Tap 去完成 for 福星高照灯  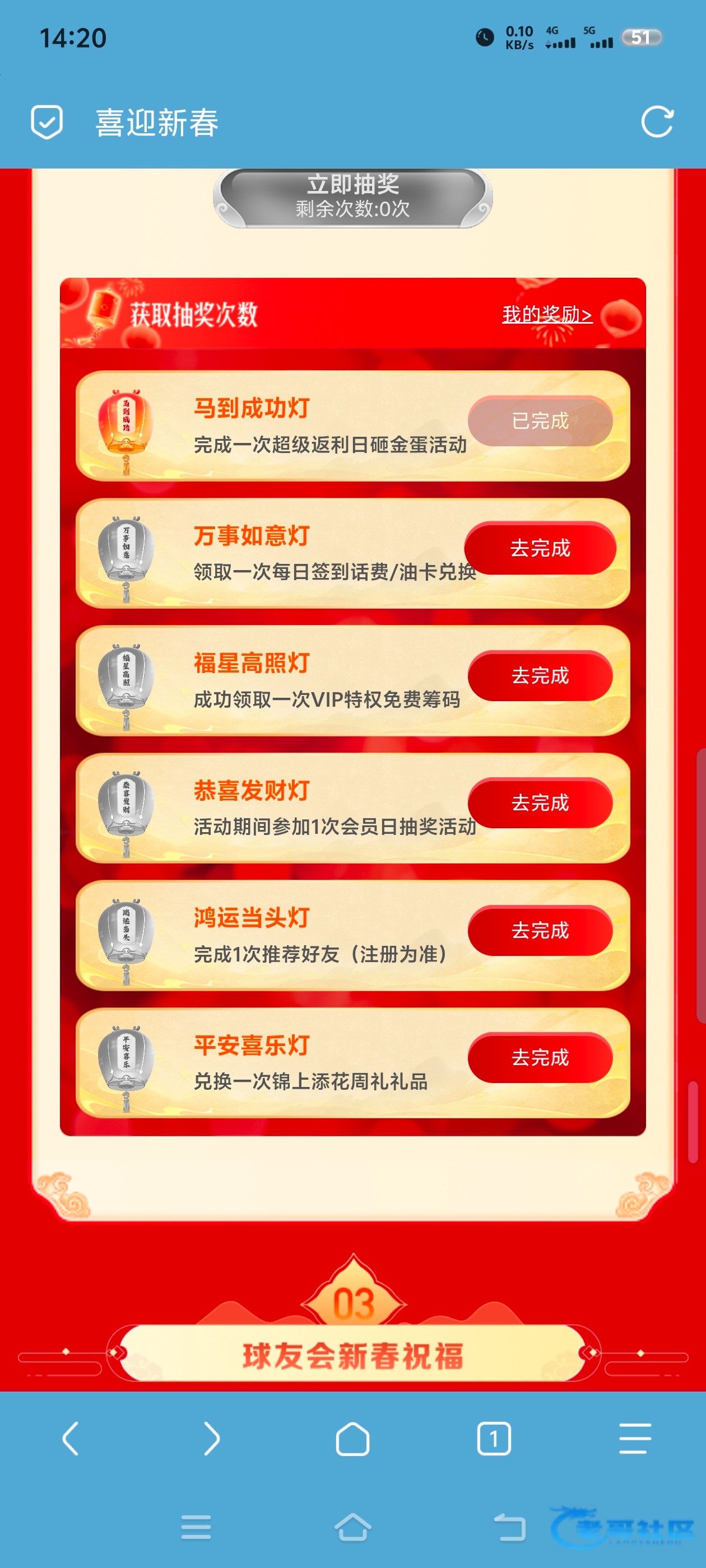540,675
